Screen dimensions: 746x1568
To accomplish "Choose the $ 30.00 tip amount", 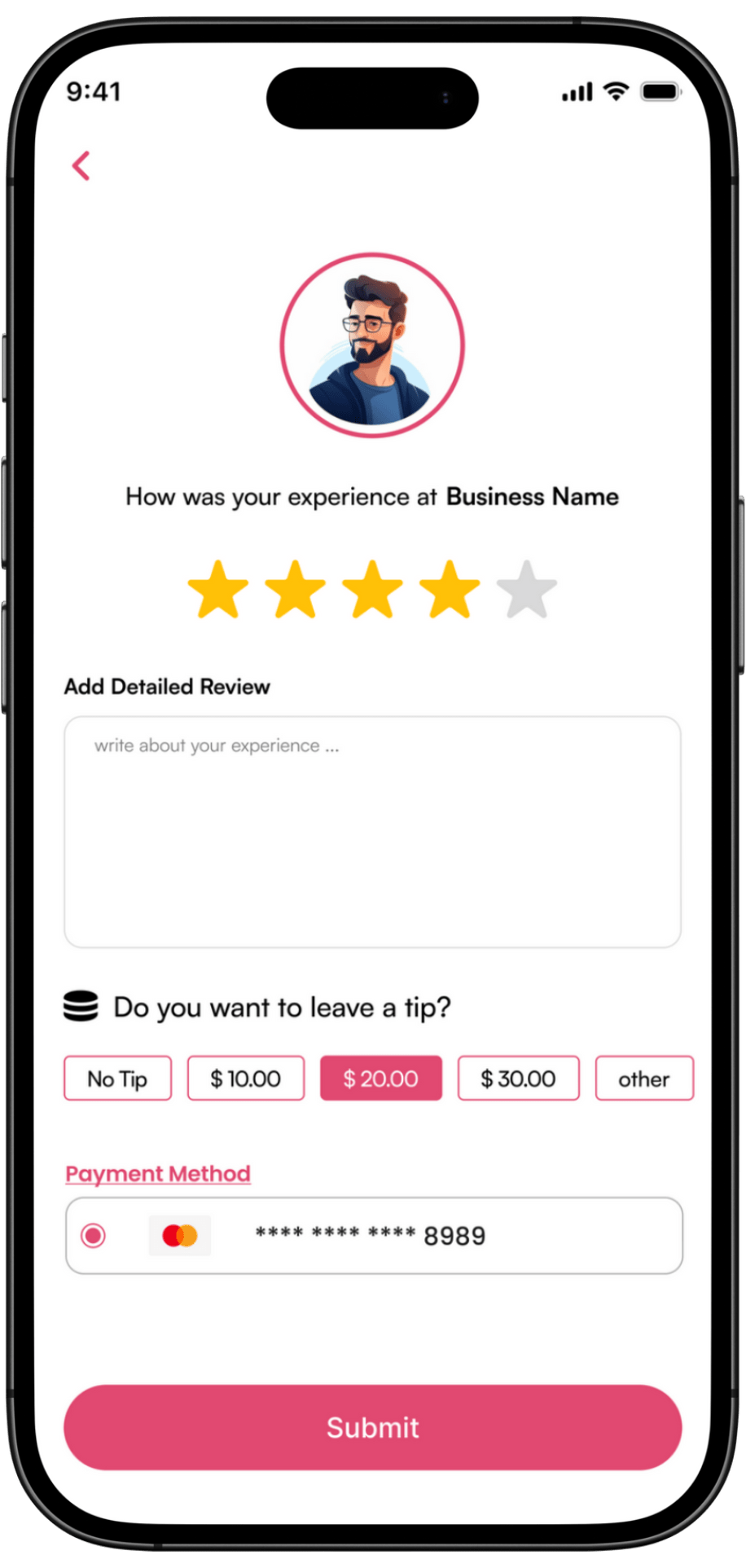I will [518, 1078].
